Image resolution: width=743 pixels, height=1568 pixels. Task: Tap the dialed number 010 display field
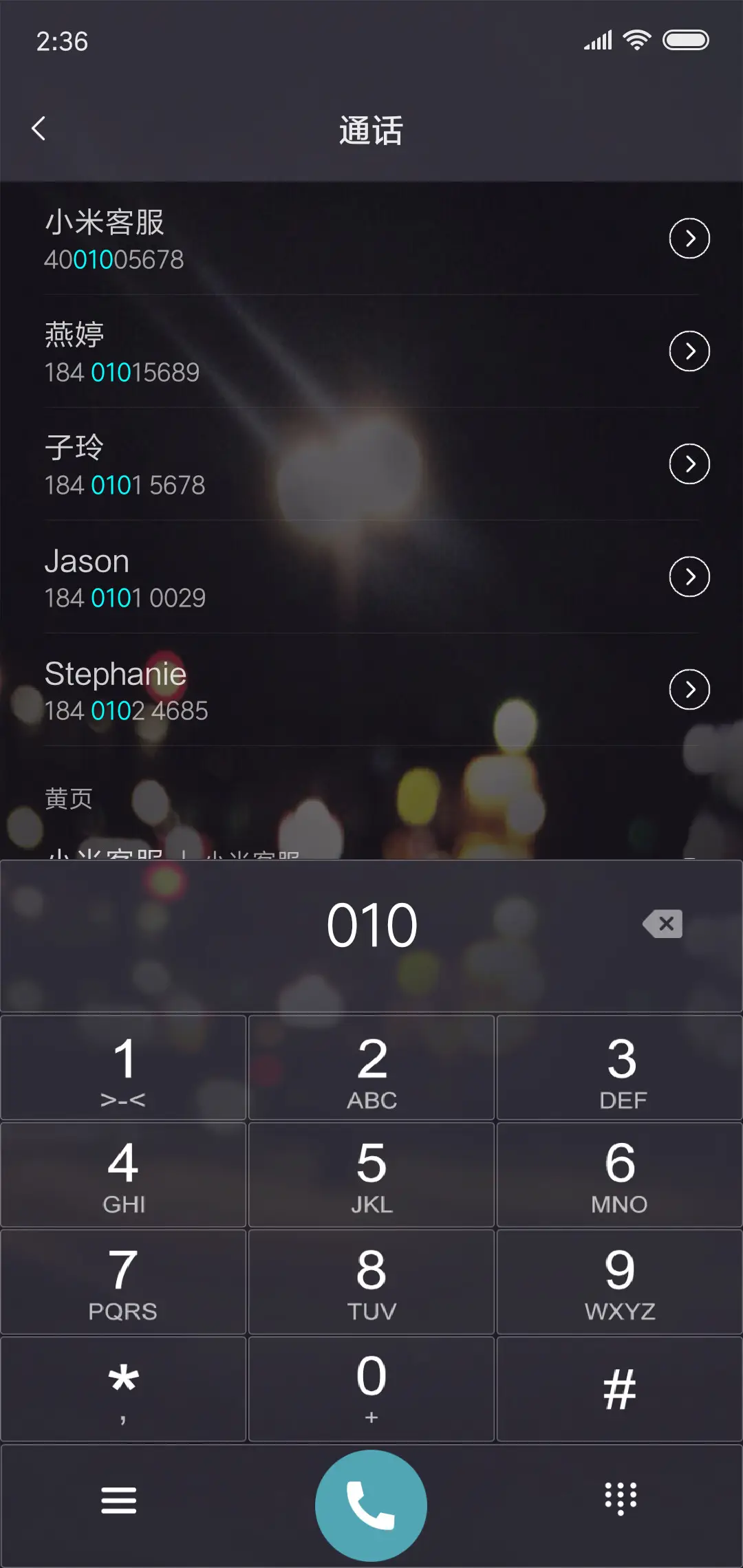point(371,924)
